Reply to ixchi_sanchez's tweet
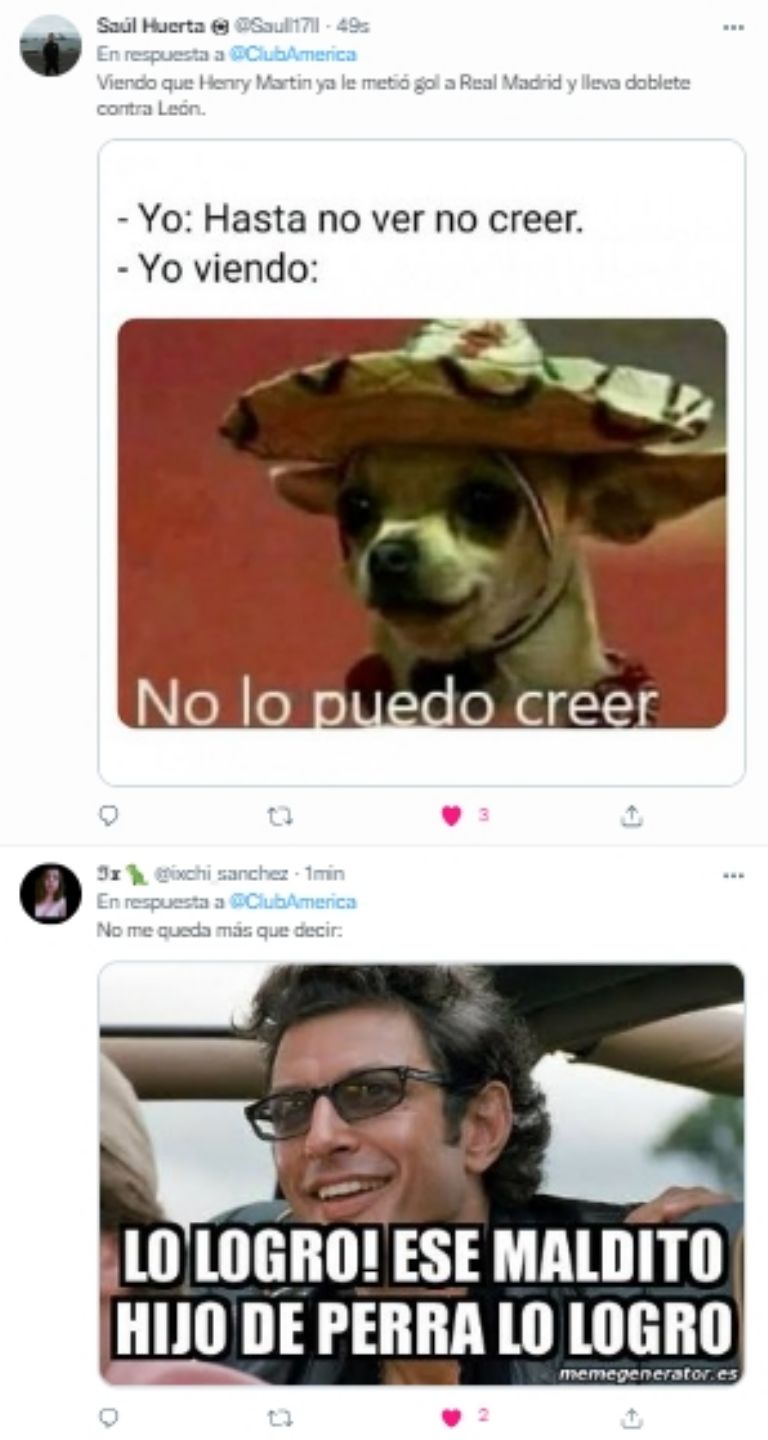 click(x=110, y=1417)
